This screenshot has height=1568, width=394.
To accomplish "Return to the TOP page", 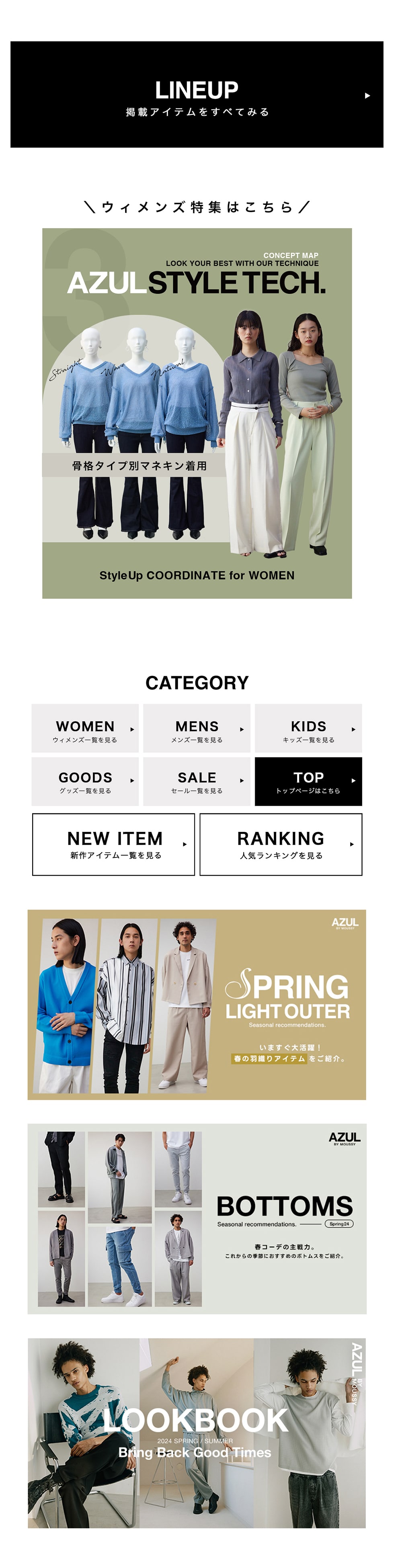I will 308,782.
